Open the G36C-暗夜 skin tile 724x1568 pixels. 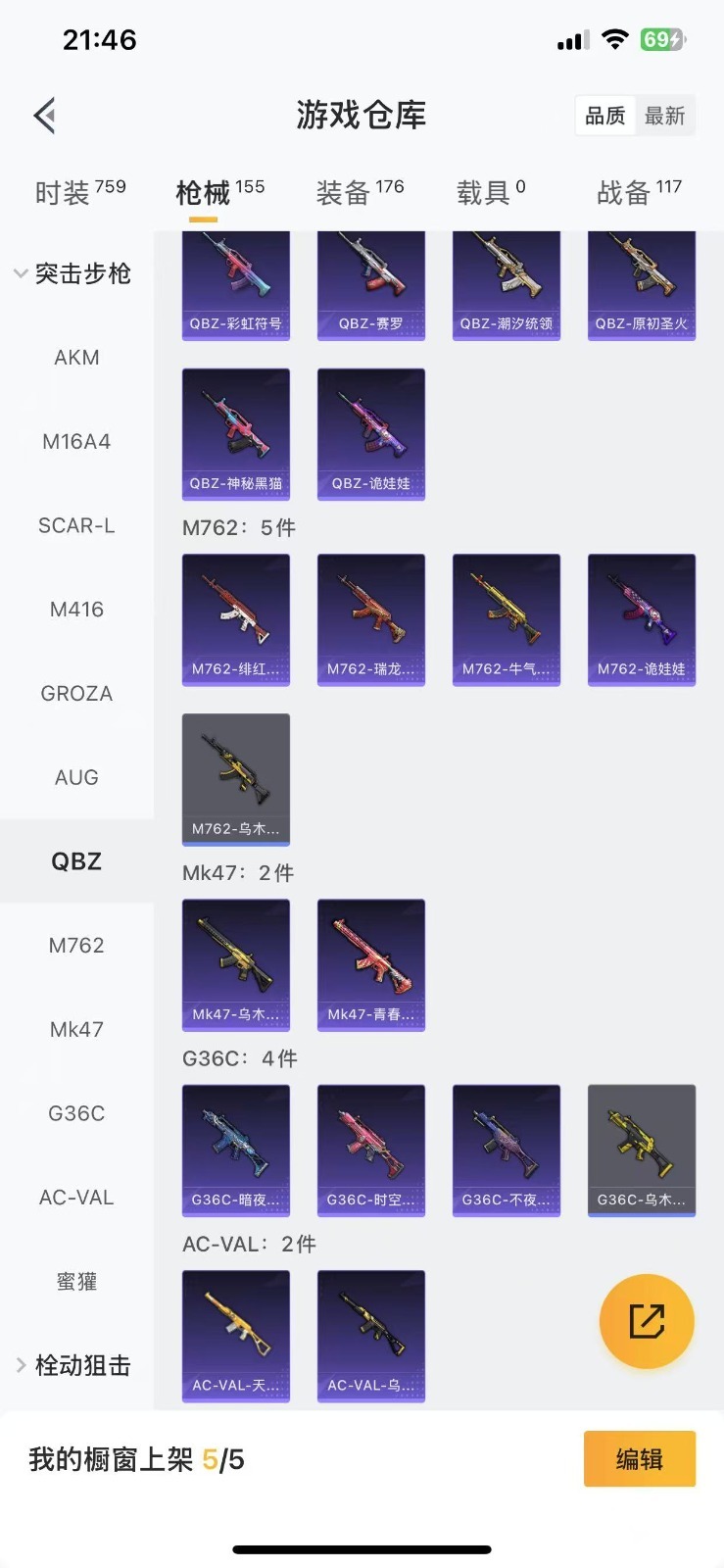click(235, 1150)
